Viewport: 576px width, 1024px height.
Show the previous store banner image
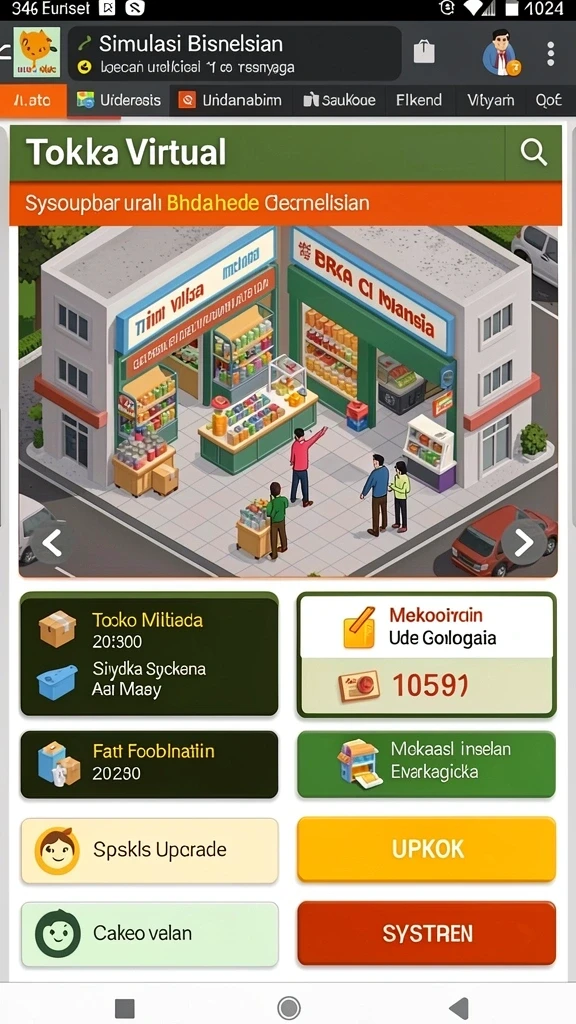click(52, 542)
